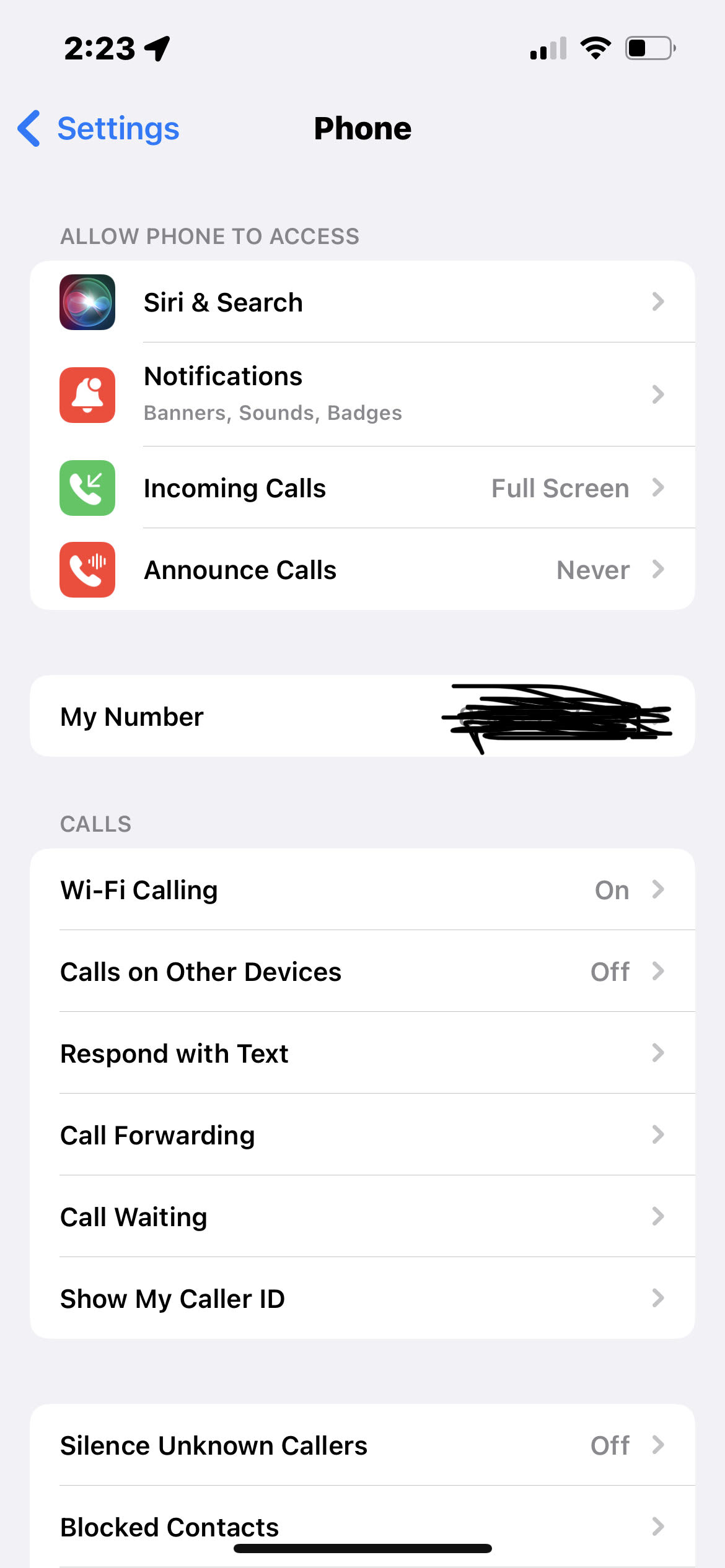Enable Calls on Other Devices
This screenshot has width=725, height=1568.
(362, 971)
